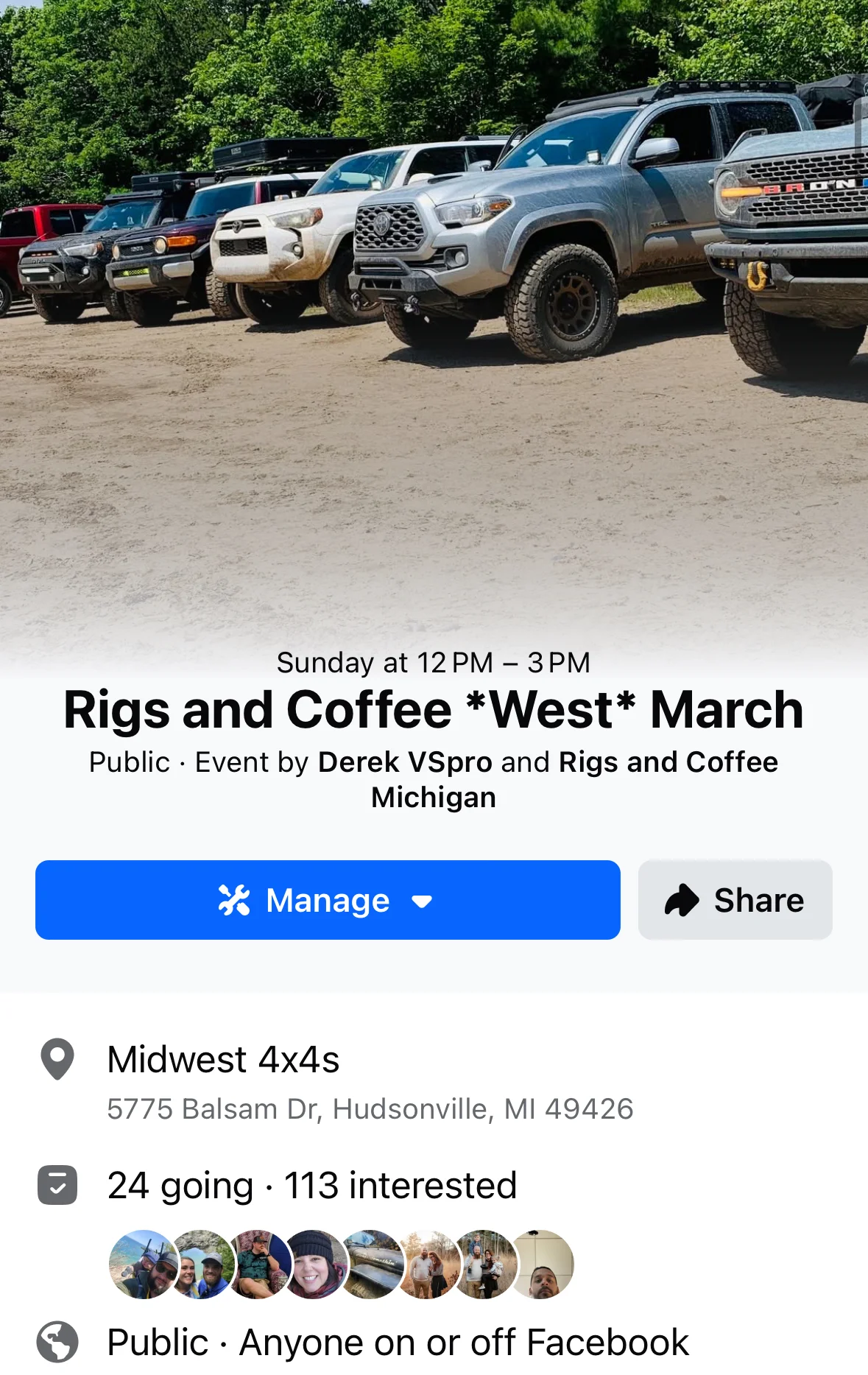The image size is (868, 1375).
Task: Open the Manage dropdown
Action: (328, 900)
